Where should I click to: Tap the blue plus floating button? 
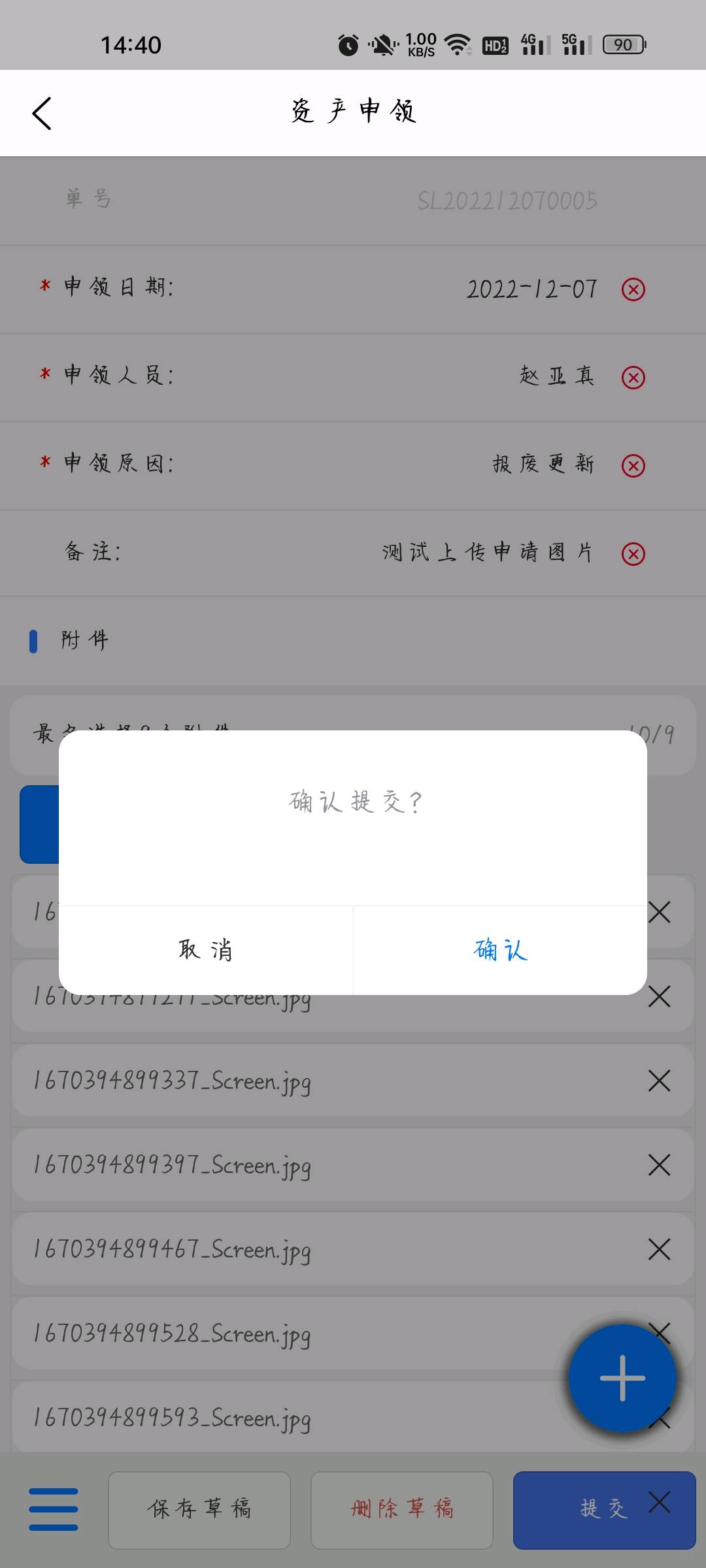click(622, 1379)
